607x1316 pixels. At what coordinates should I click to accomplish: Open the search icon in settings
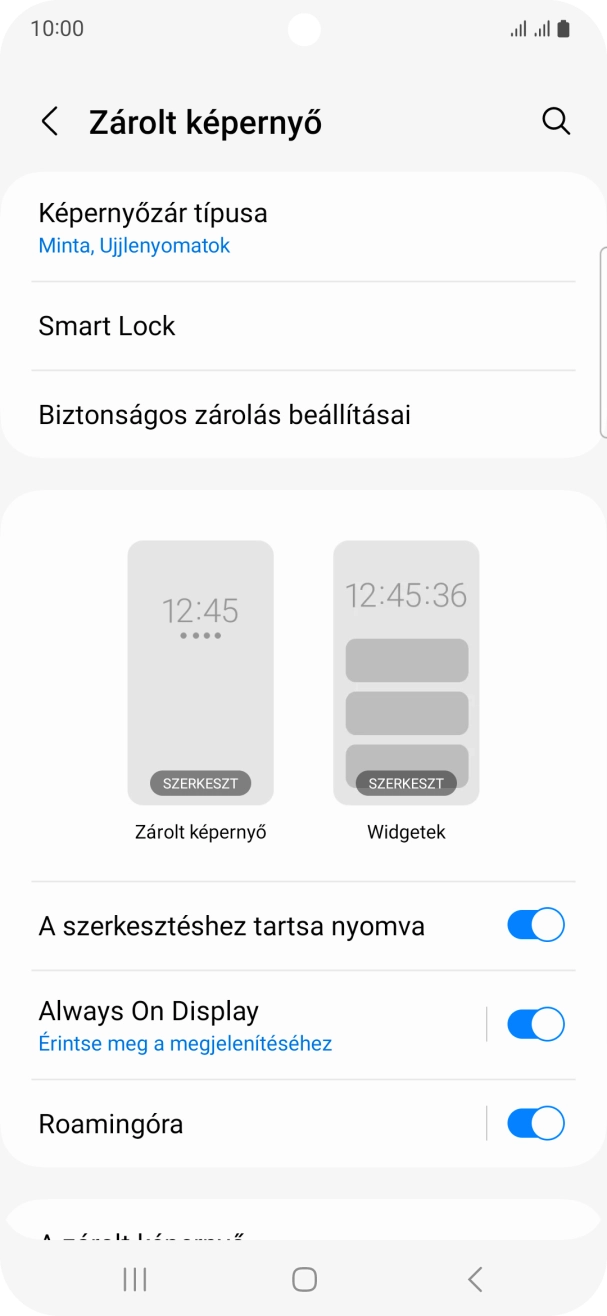(556, 122)
